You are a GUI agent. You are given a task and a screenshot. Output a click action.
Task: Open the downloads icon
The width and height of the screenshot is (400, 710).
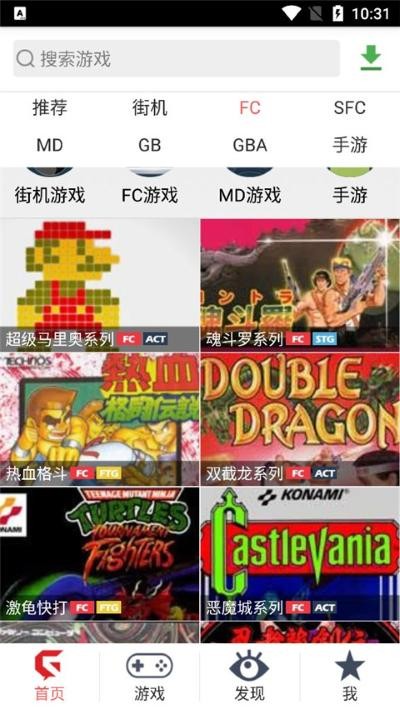pos(371,58)
